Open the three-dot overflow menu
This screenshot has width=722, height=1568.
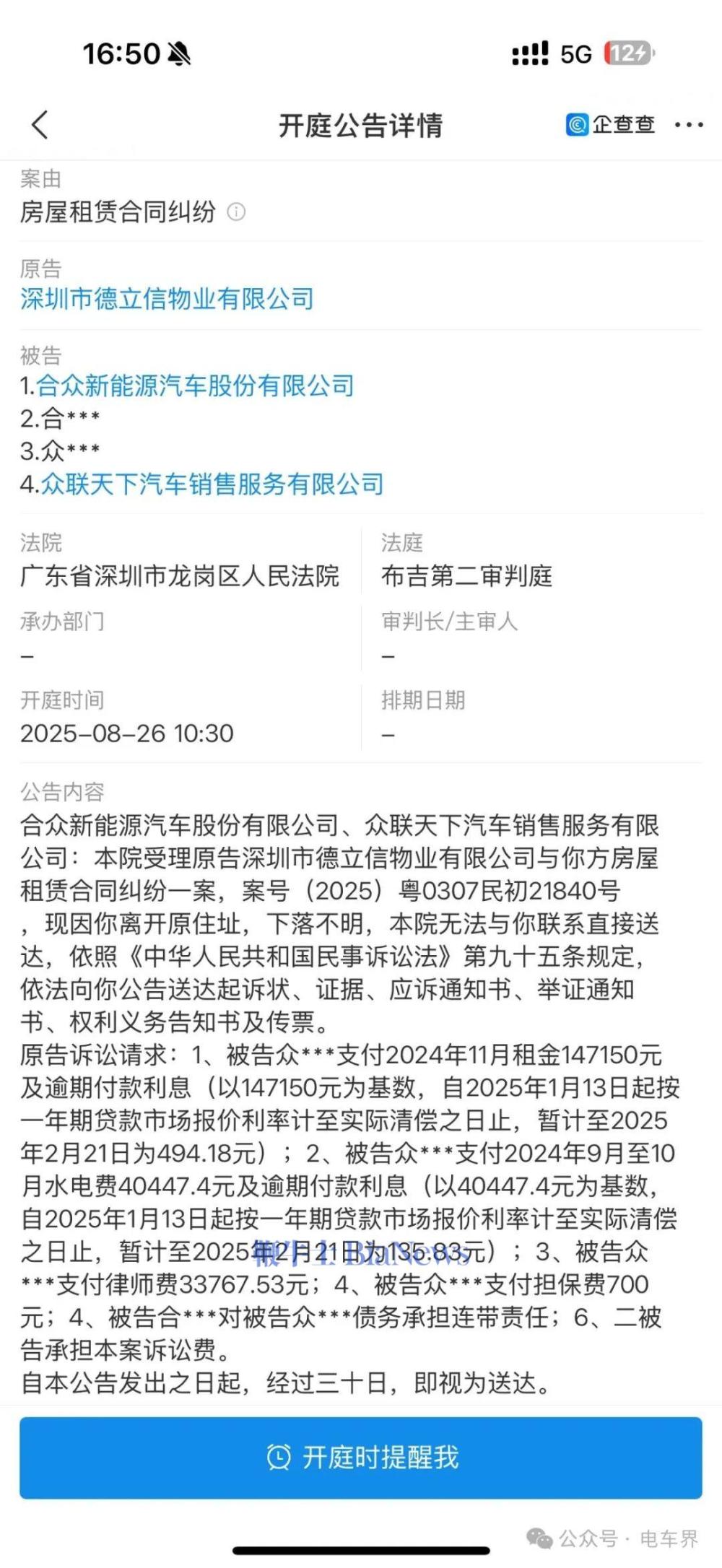[x=688, y=126]
